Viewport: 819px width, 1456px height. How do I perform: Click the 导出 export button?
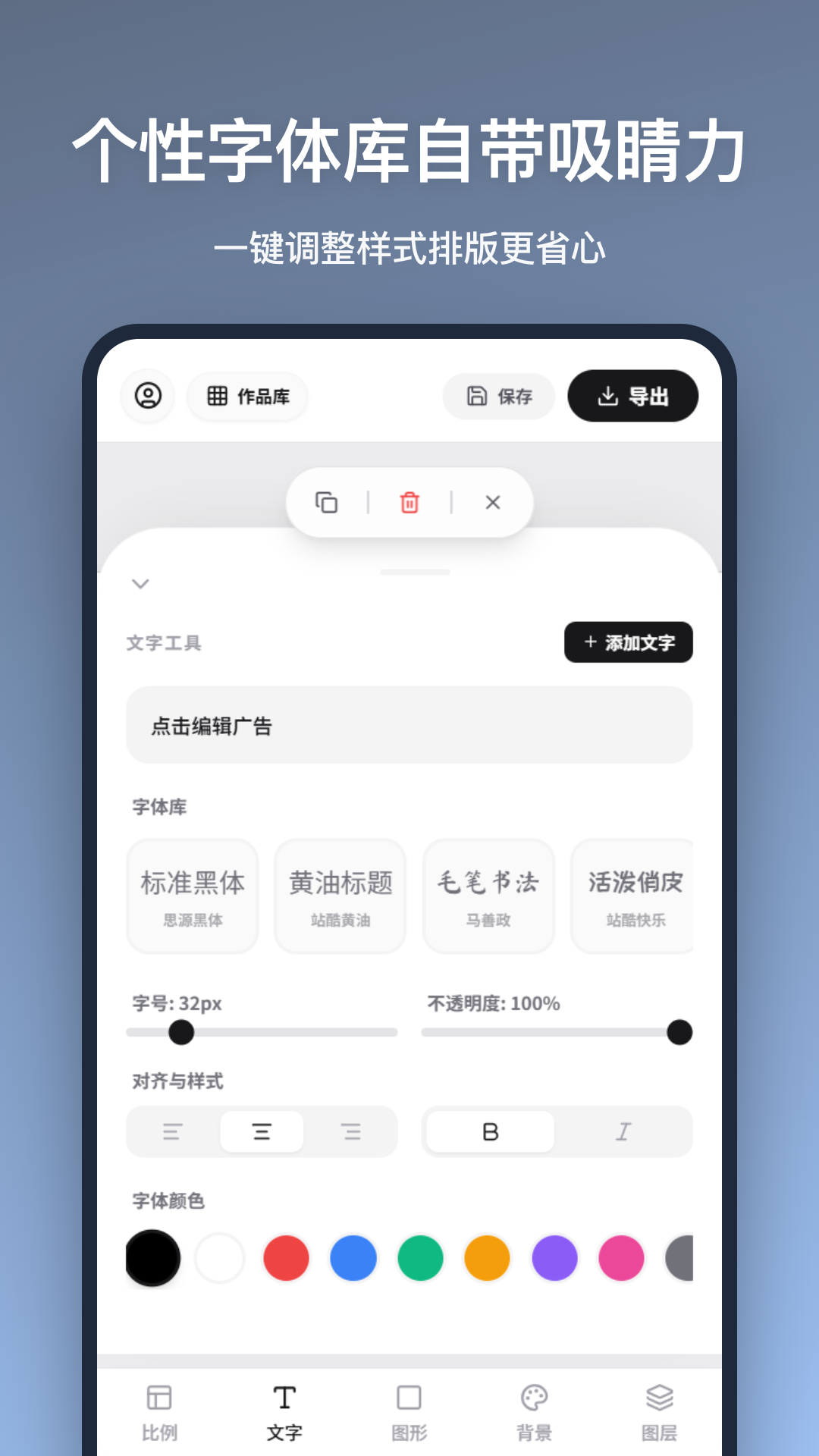click(x=633, y=395)
